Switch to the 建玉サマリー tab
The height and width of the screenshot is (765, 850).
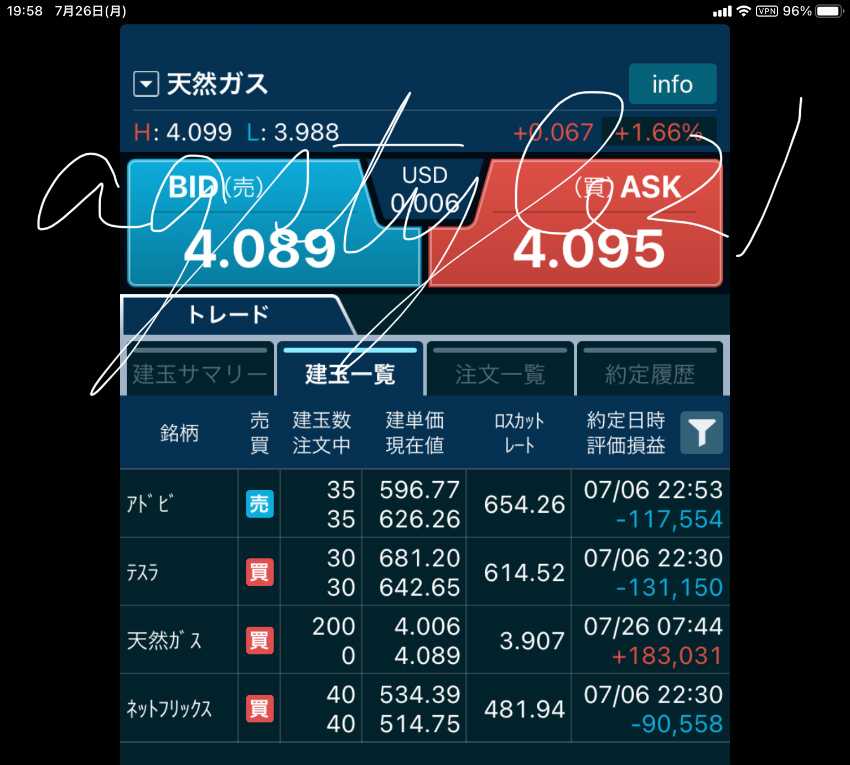point(200,374)
